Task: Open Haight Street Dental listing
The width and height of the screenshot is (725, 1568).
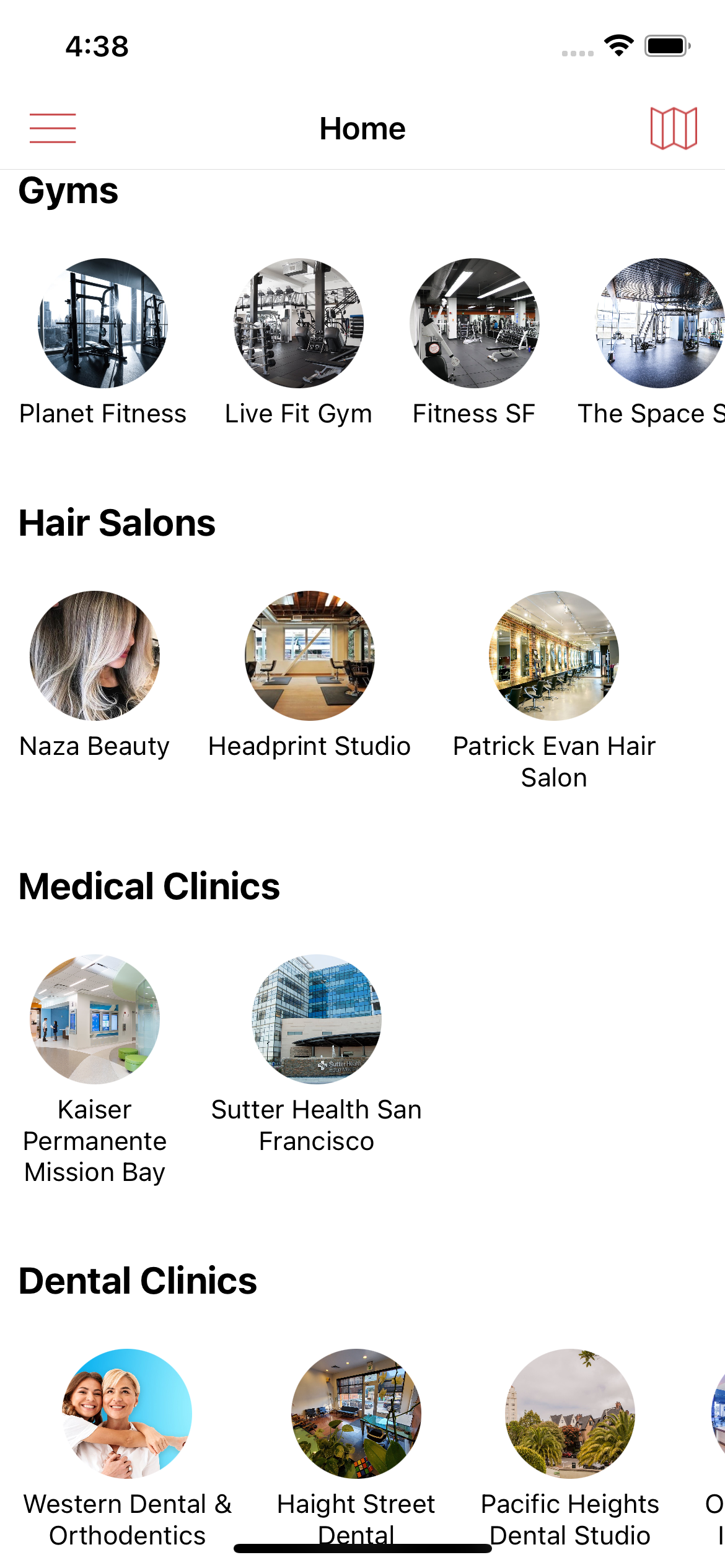Action: pyautogui.click(x=356, y=1414)
